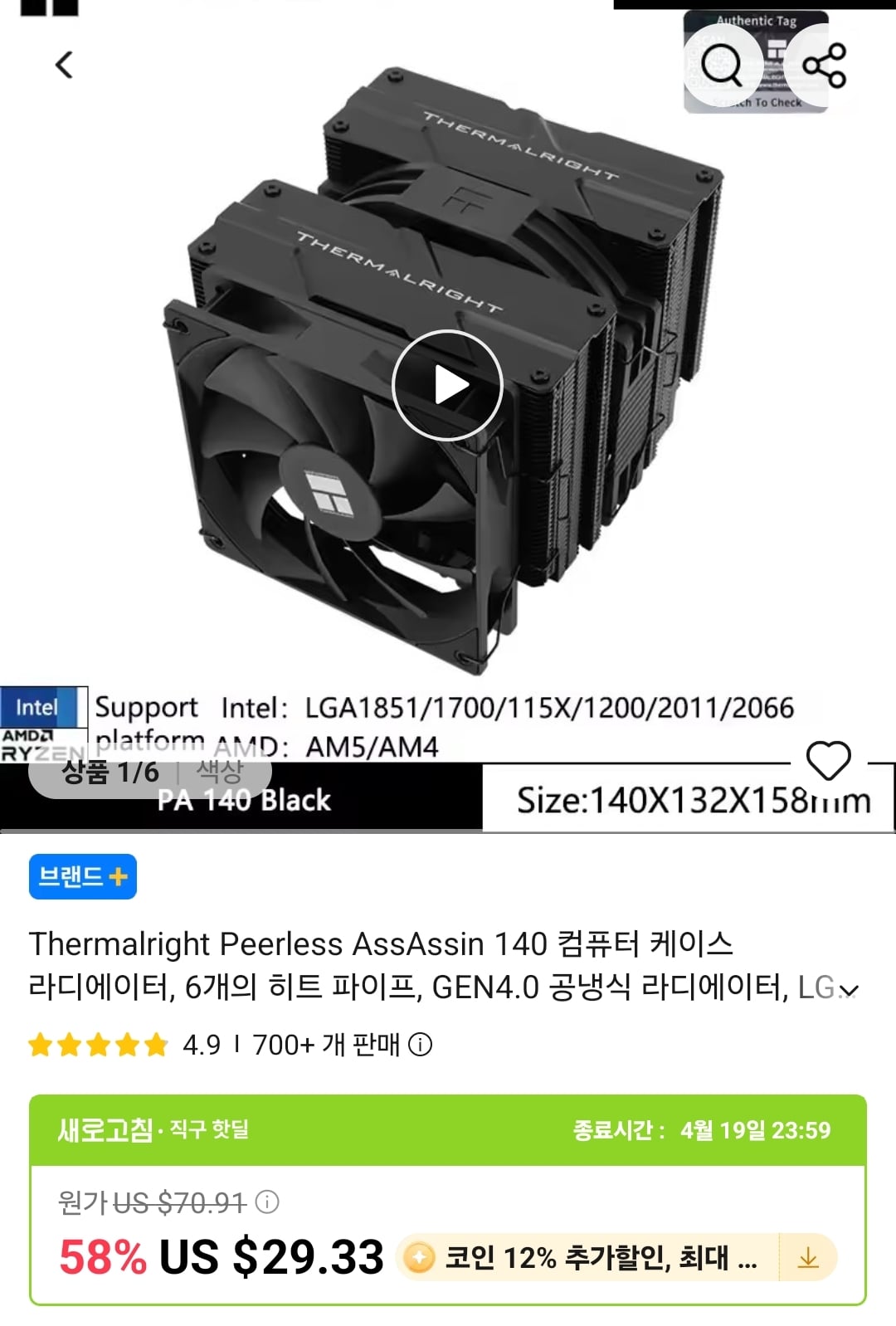
Task: Tap the PA 140 Black size banner
Action: coord(245,801)
